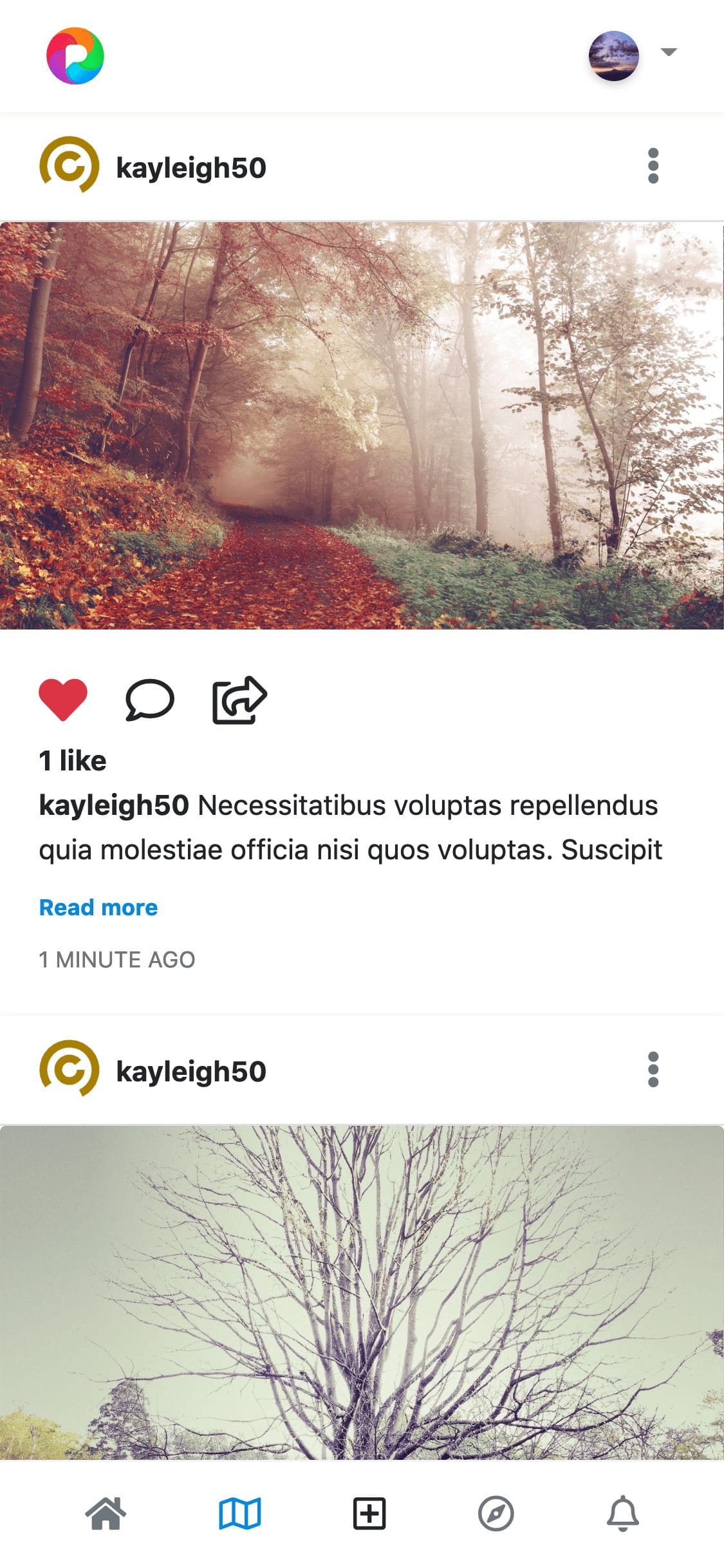Open options menu on first kayleigh50 post

[x=653, y=166]
